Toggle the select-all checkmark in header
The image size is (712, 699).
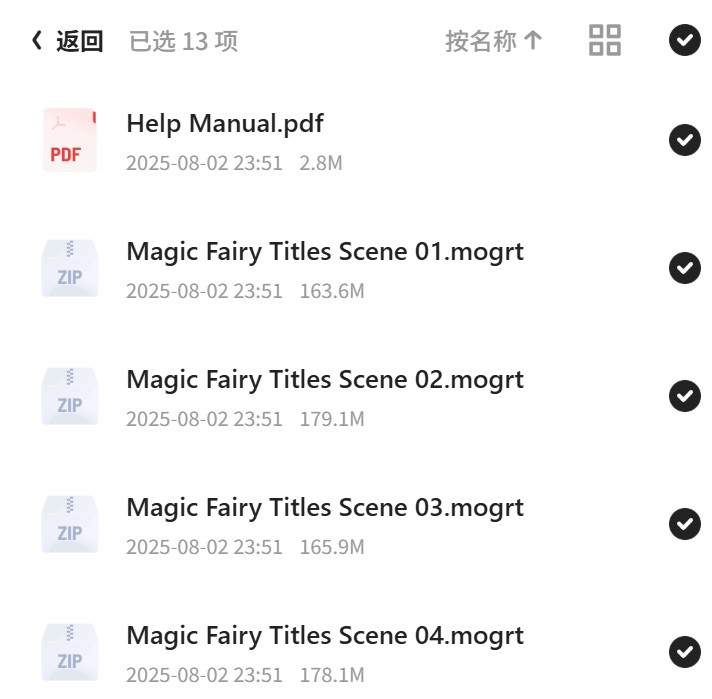684,40
